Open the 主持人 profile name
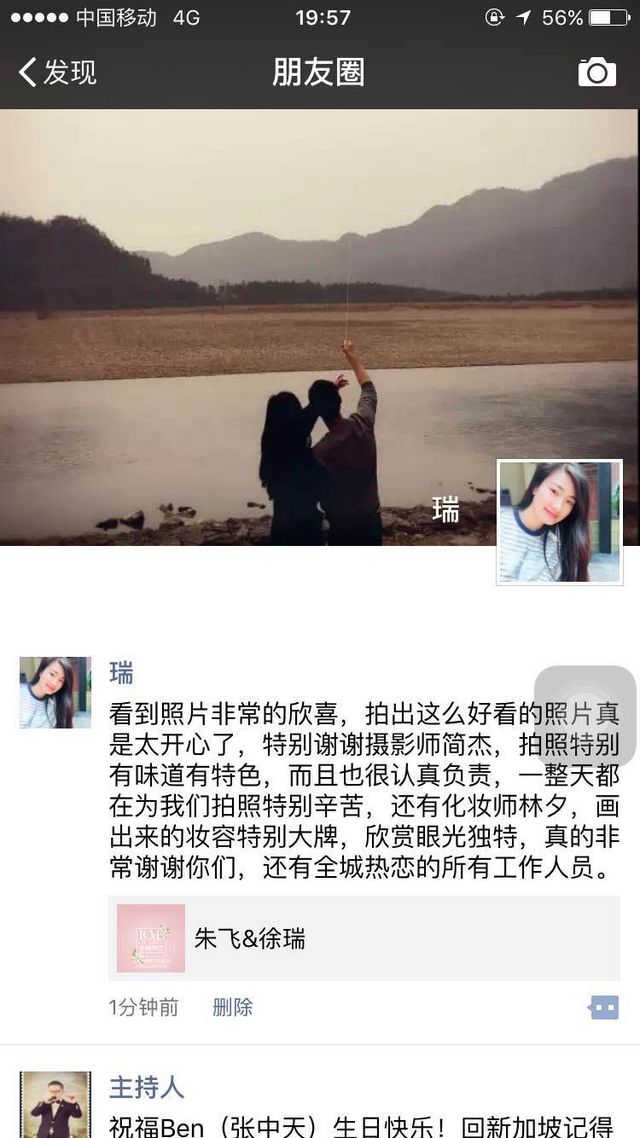The width and height of the screenshot is (640, 1138). pos(147,1087)
